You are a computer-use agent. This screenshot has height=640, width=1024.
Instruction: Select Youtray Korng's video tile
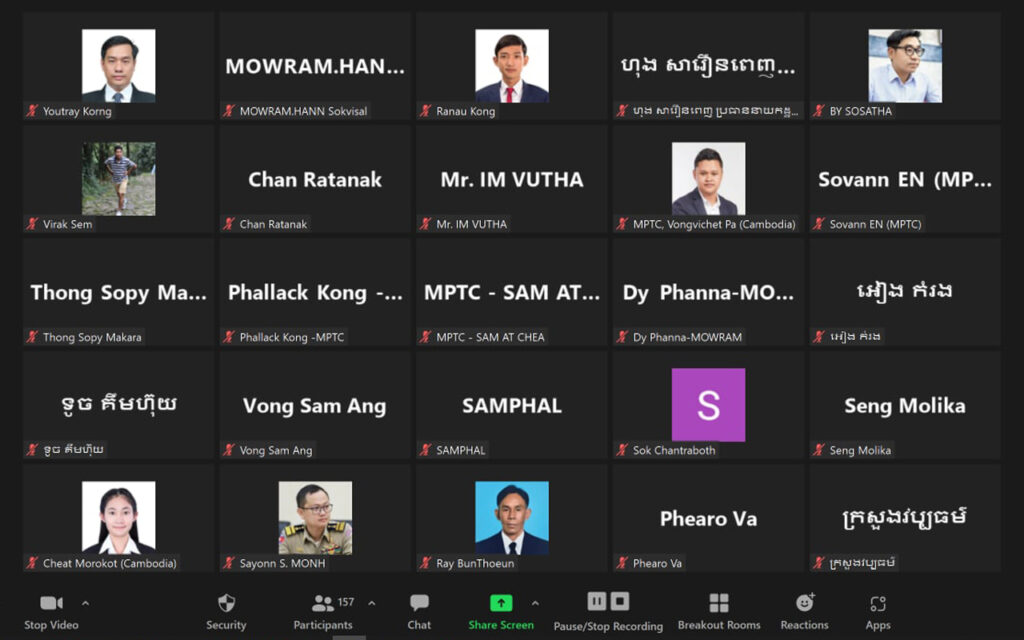[x=118, y=66]
